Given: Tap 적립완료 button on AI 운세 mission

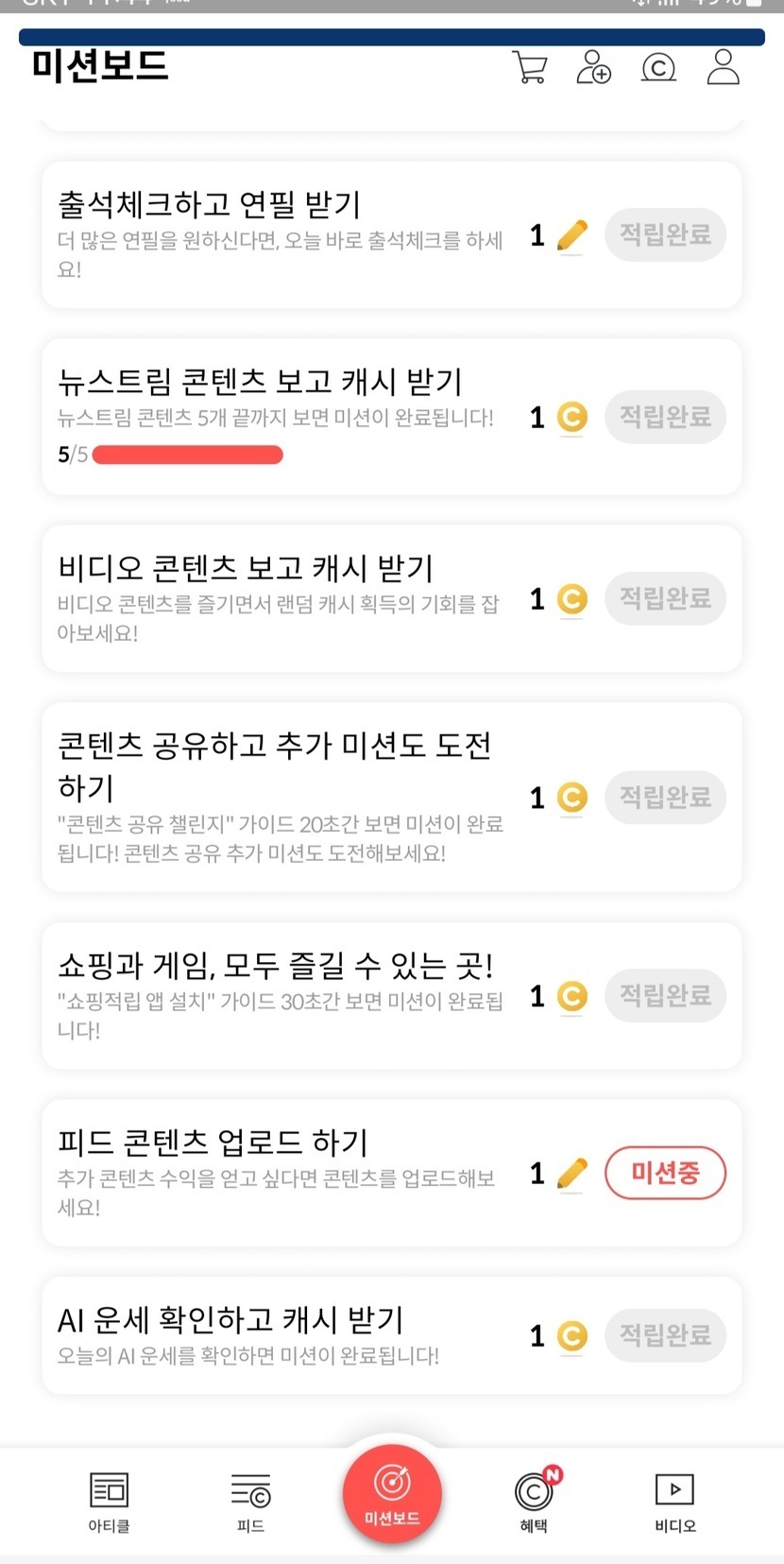Looking at the screenshot, I should (x=665, y=1335).
